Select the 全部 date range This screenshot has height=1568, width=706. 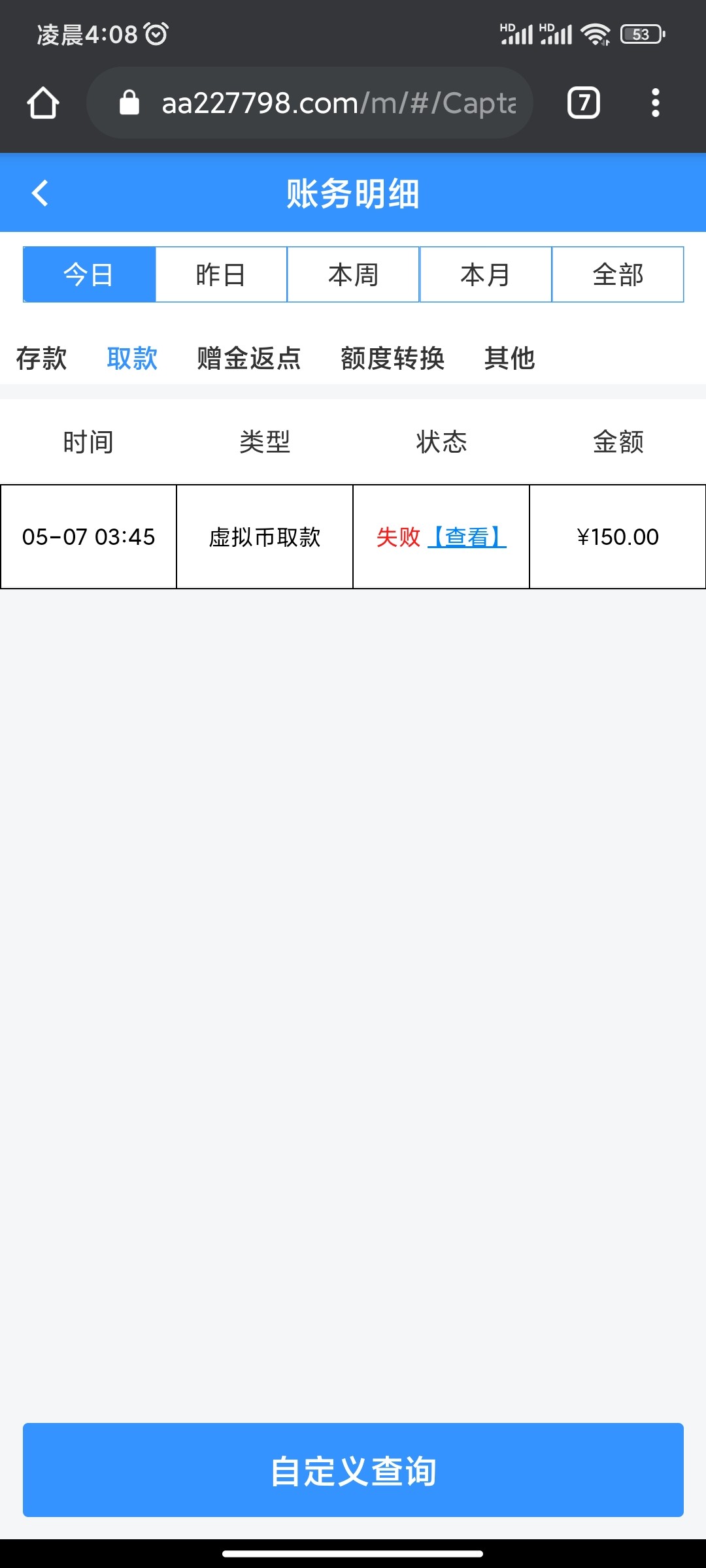pos(617,274)
